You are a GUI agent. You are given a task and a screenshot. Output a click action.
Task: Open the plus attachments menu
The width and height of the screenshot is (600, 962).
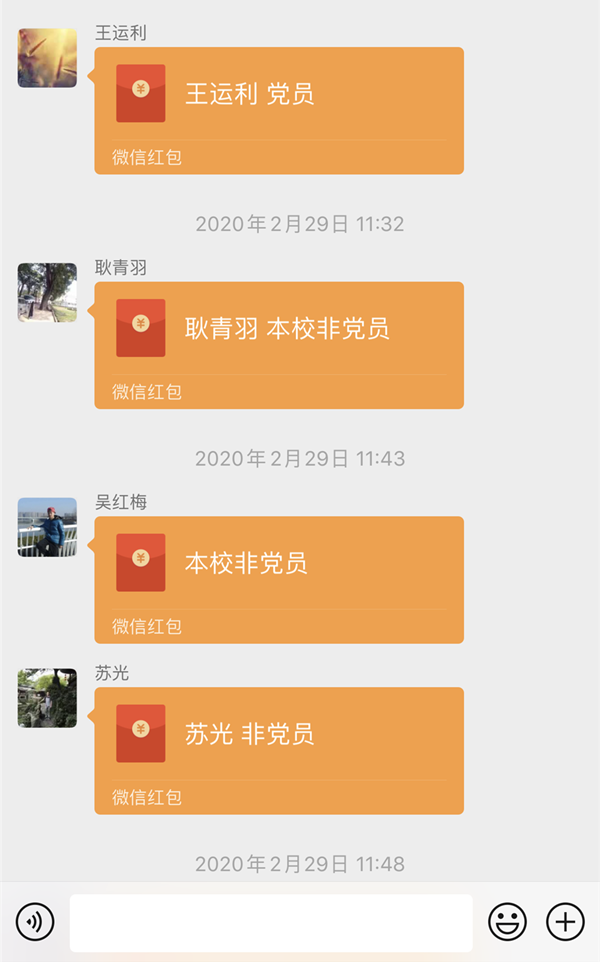565,921
